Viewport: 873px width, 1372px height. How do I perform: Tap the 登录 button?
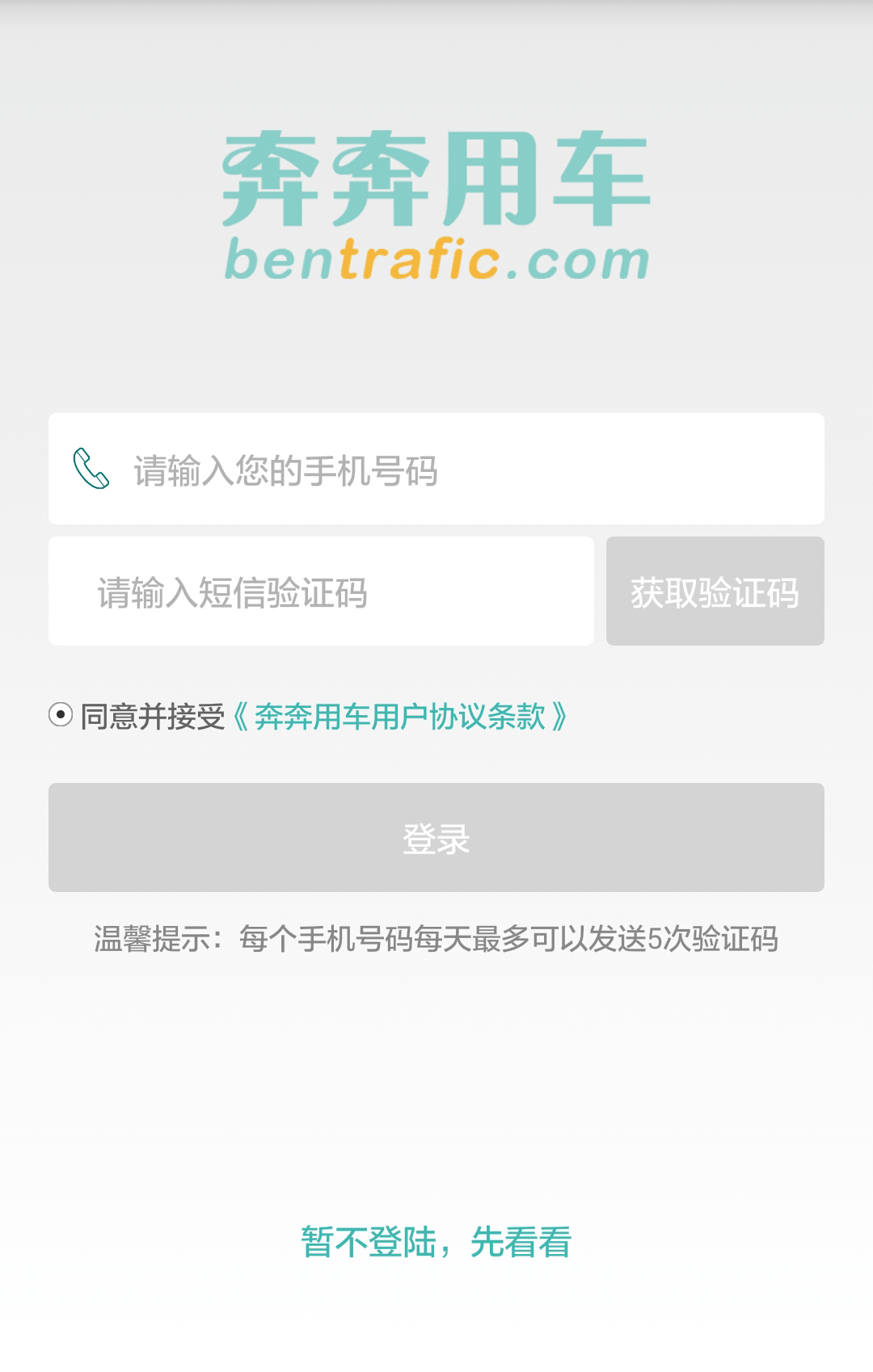point(436,838)
